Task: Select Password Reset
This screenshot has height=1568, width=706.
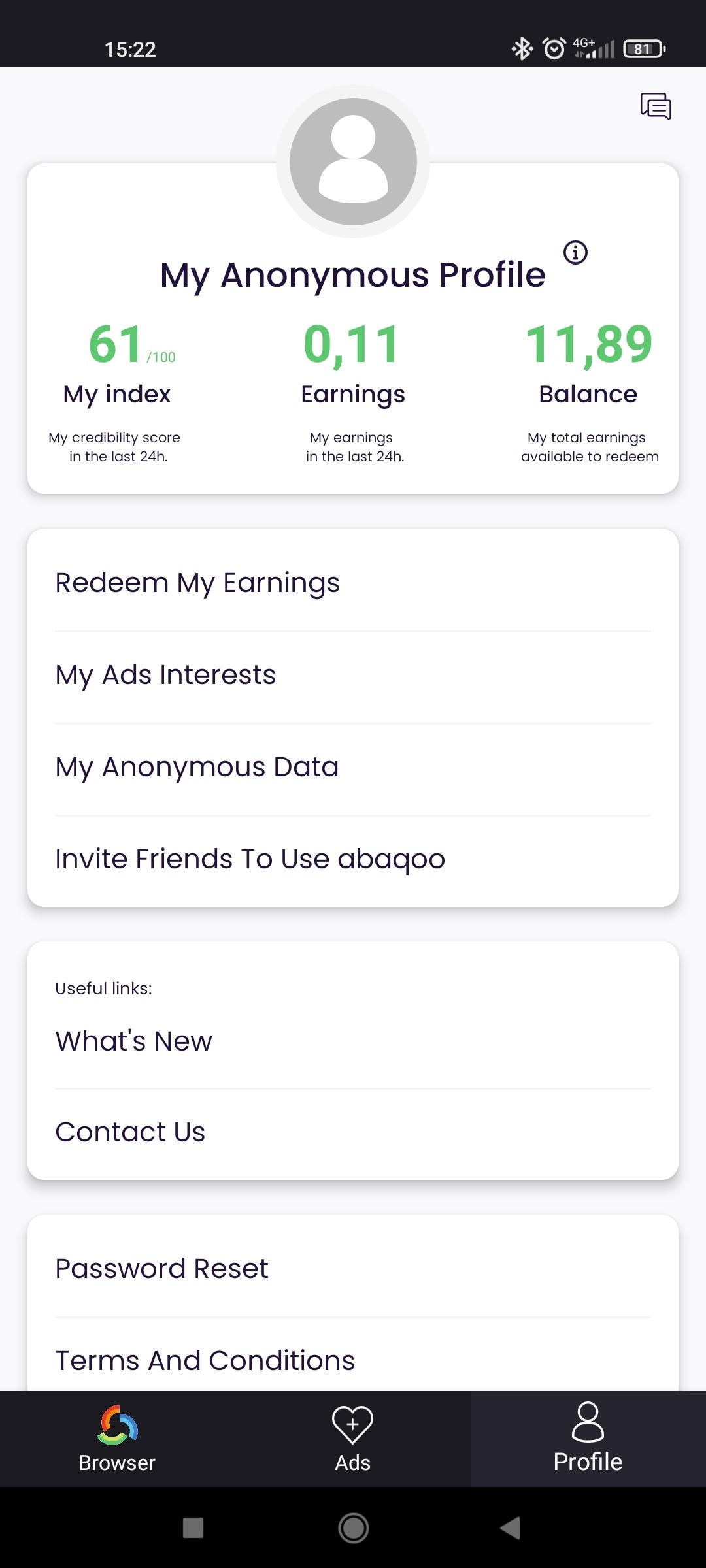Action: pyautogui.click(x=353, y=1269)
